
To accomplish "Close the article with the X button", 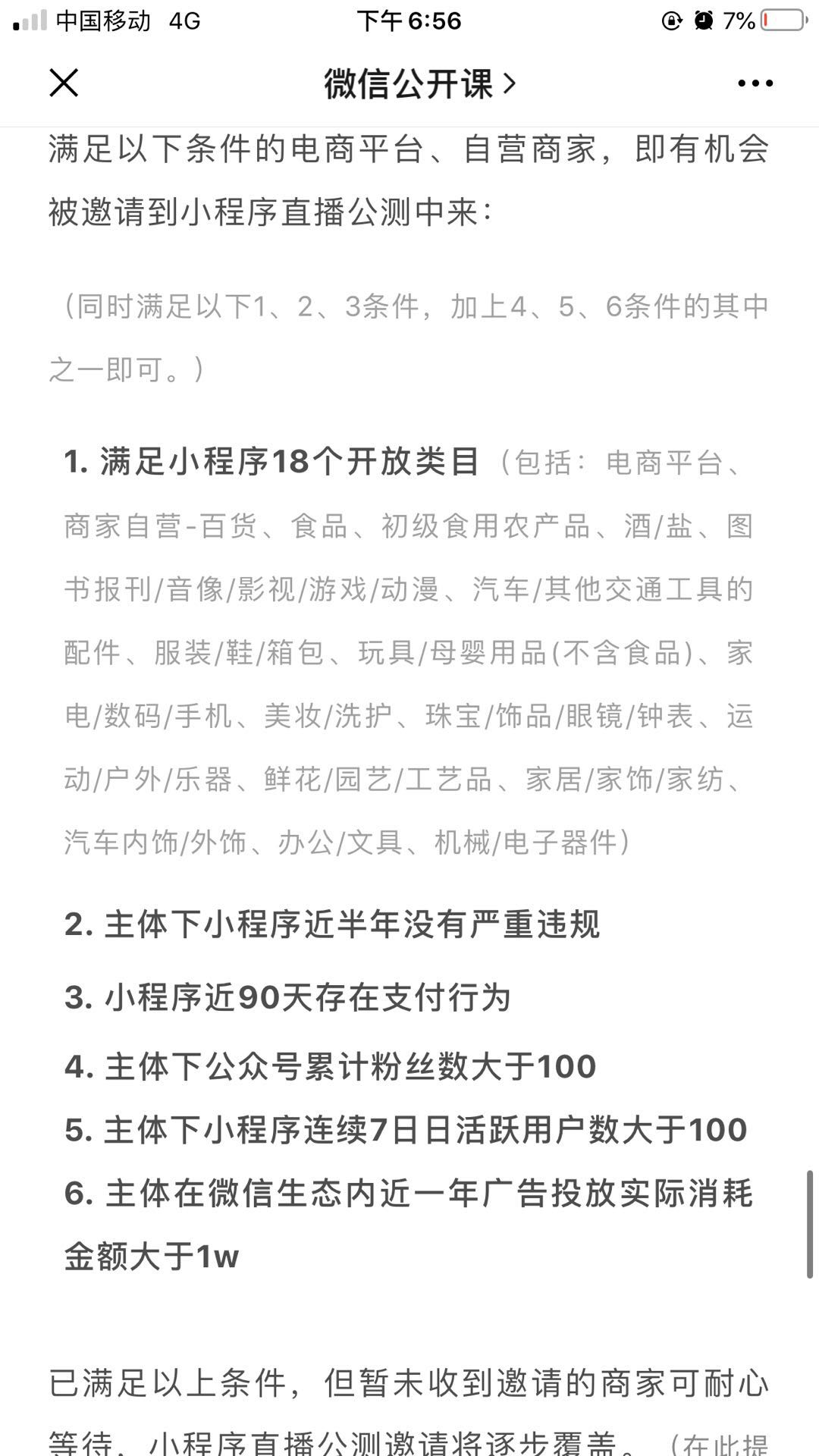I will pos(64,83).
